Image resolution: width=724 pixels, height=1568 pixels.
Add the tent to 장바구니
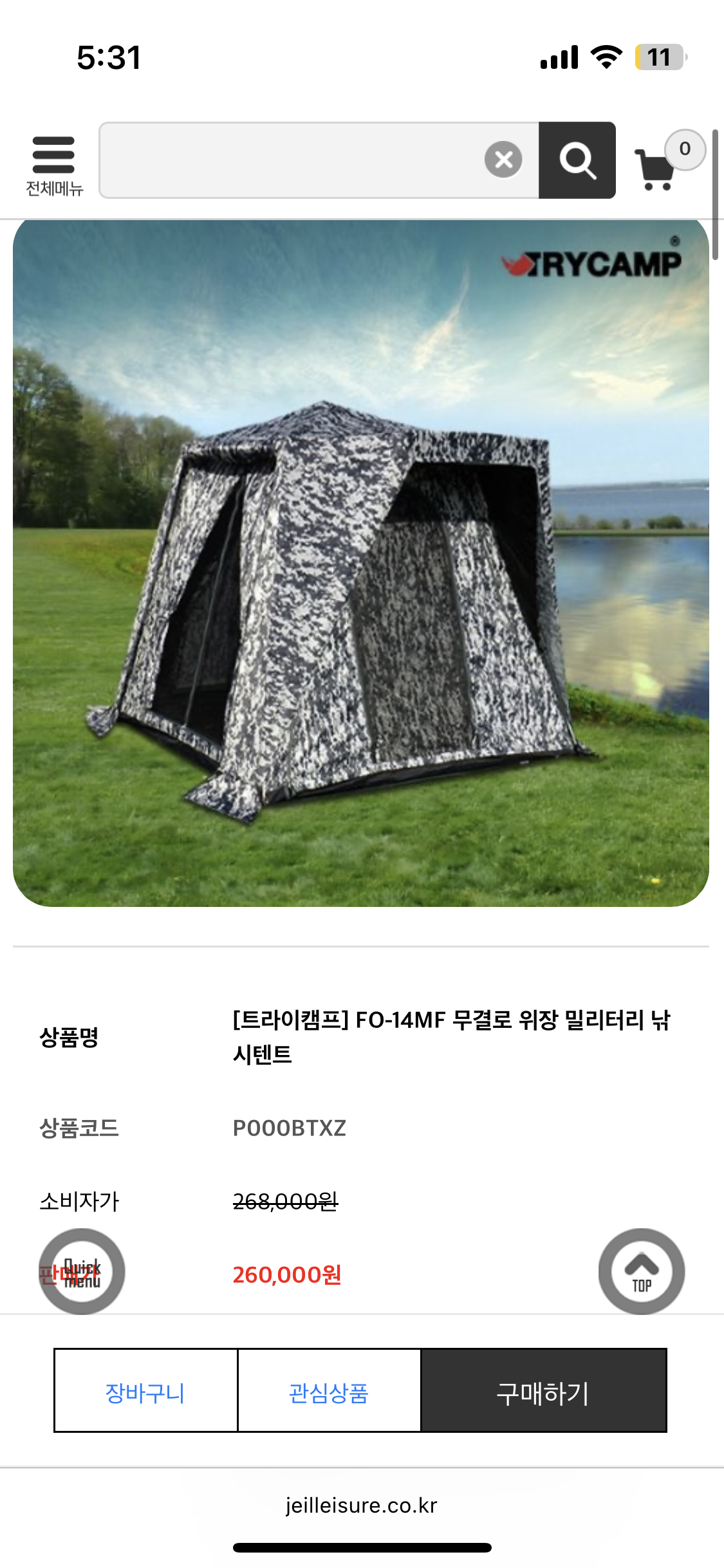coord(145,1390)
